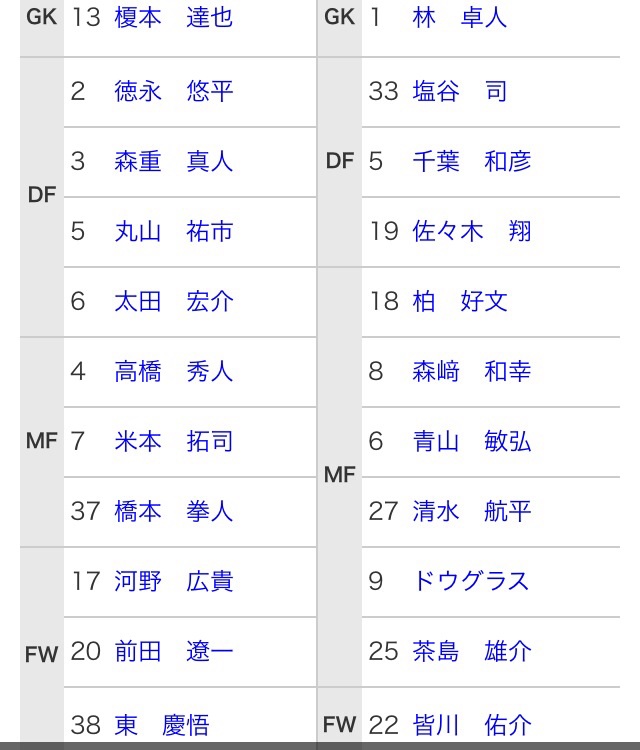Open 塩谷 司 player page

pyautogui.click(x=460, y=91)
